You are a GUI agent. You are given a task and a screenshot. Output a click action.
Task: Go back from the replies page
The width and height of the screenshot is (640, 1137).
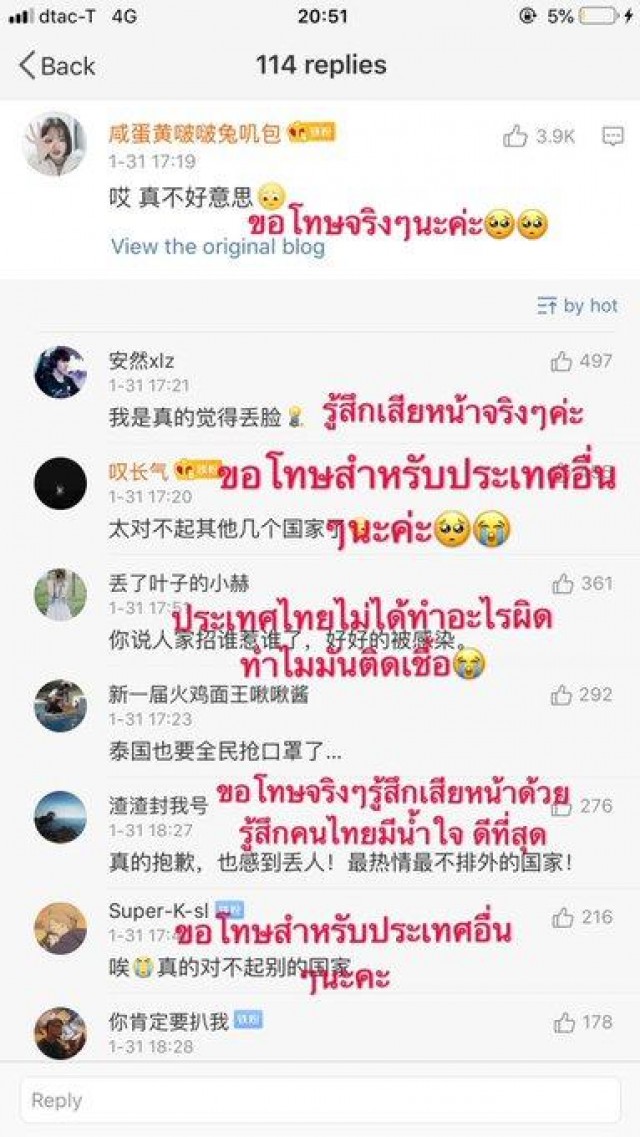(x=58, y=66)
